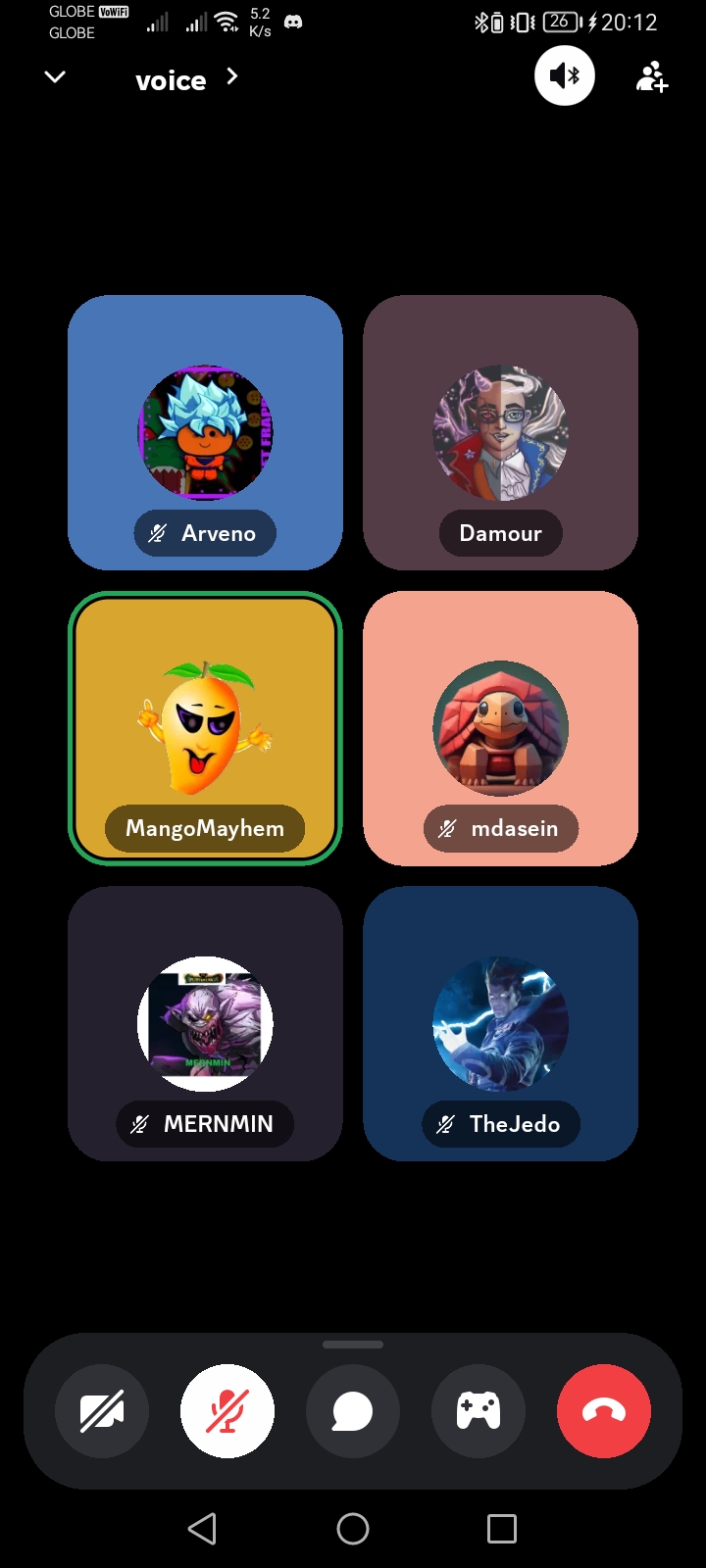
Task: Open the voice channel text chat
Action: [353, 1411]
